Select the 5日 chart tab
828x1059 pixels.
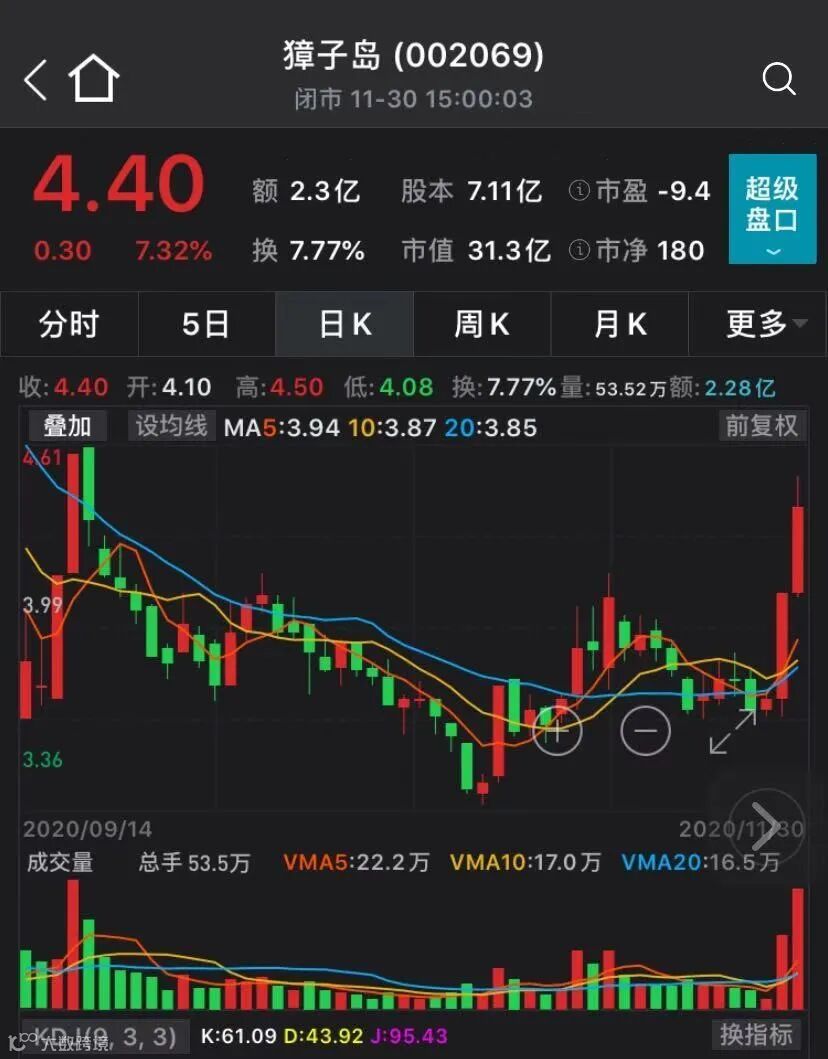click(x=206, y=324)
